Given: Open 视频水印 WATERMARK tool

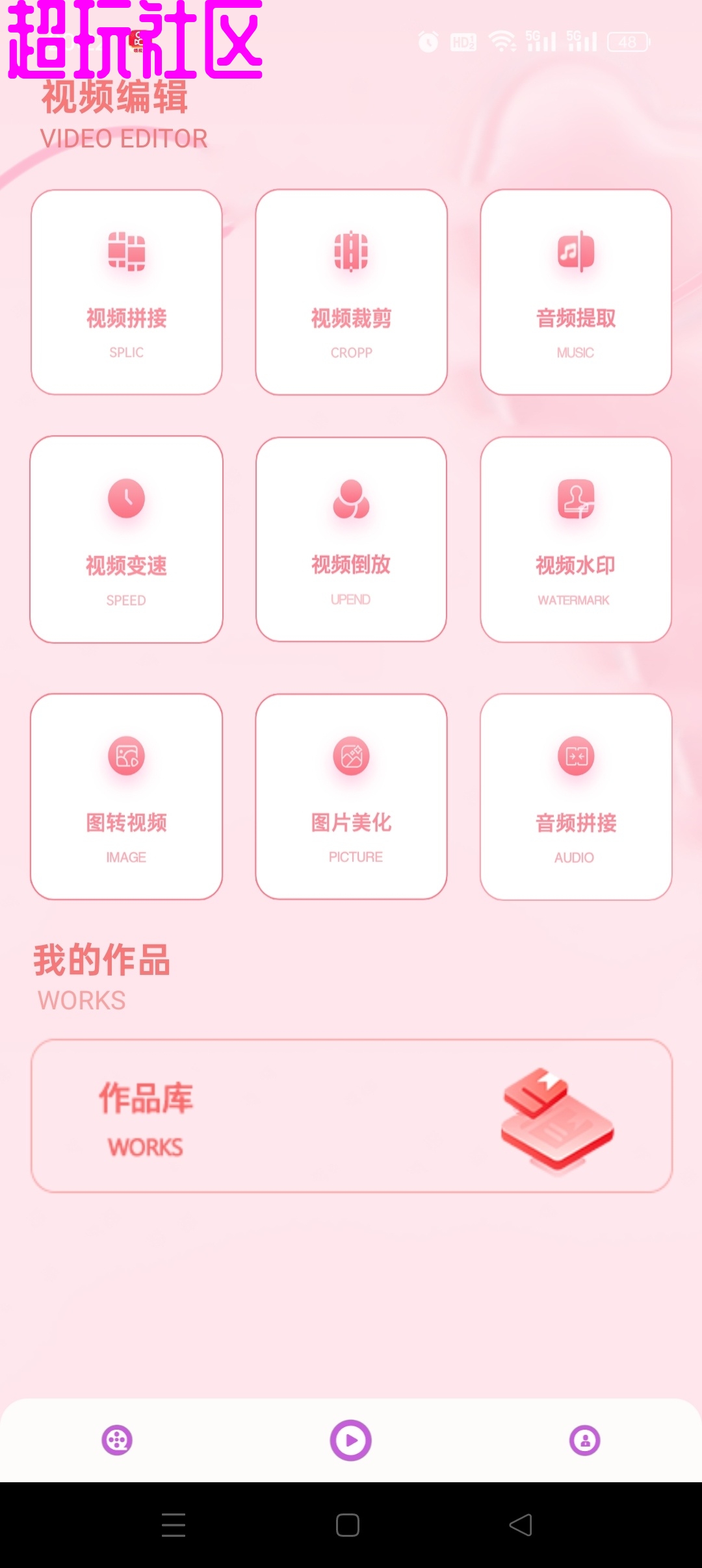Looking at the screenshot, I should 576,539.
